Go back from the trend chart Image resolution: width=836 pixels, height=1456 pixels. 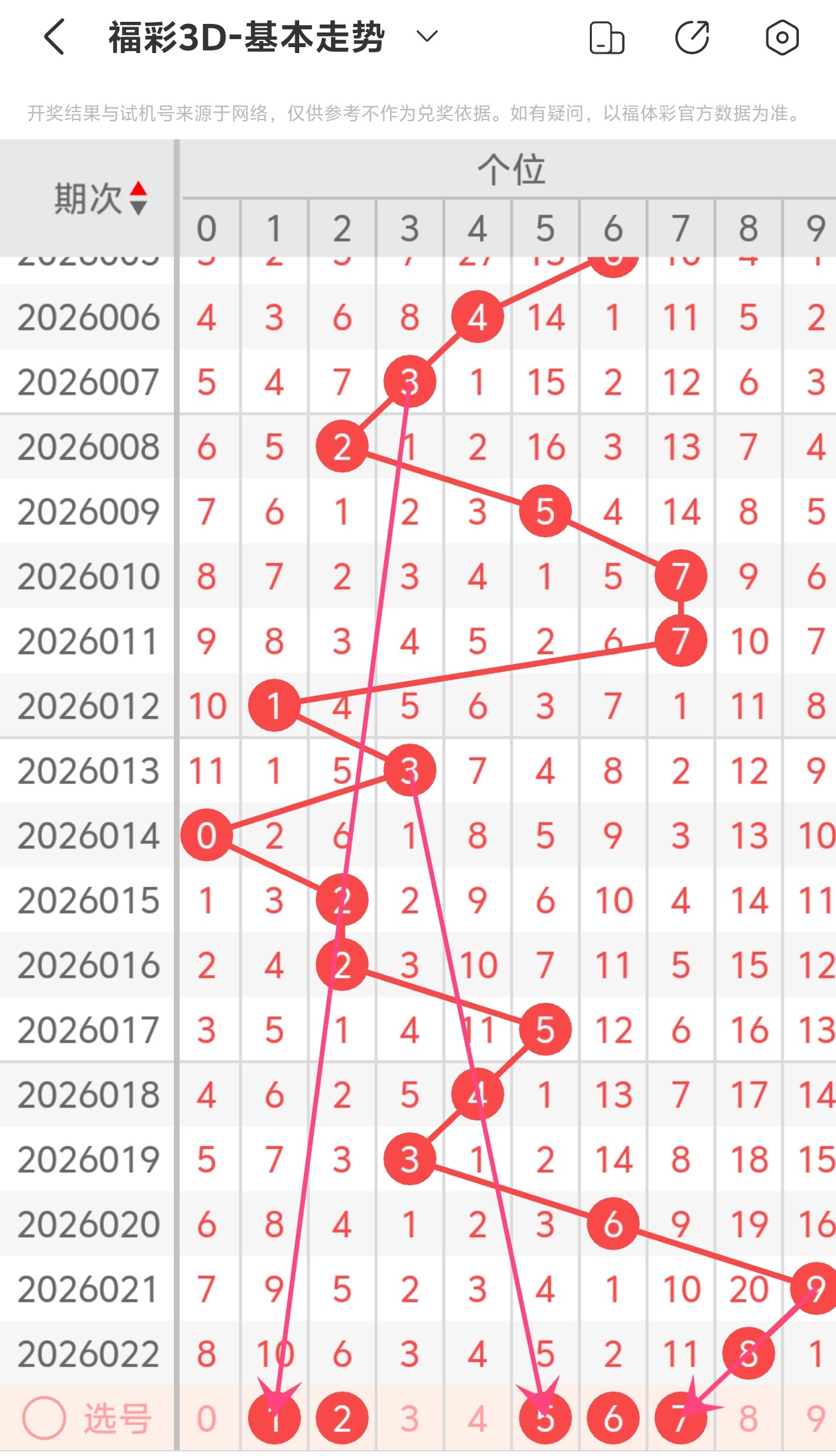click(x=54, y=37)
